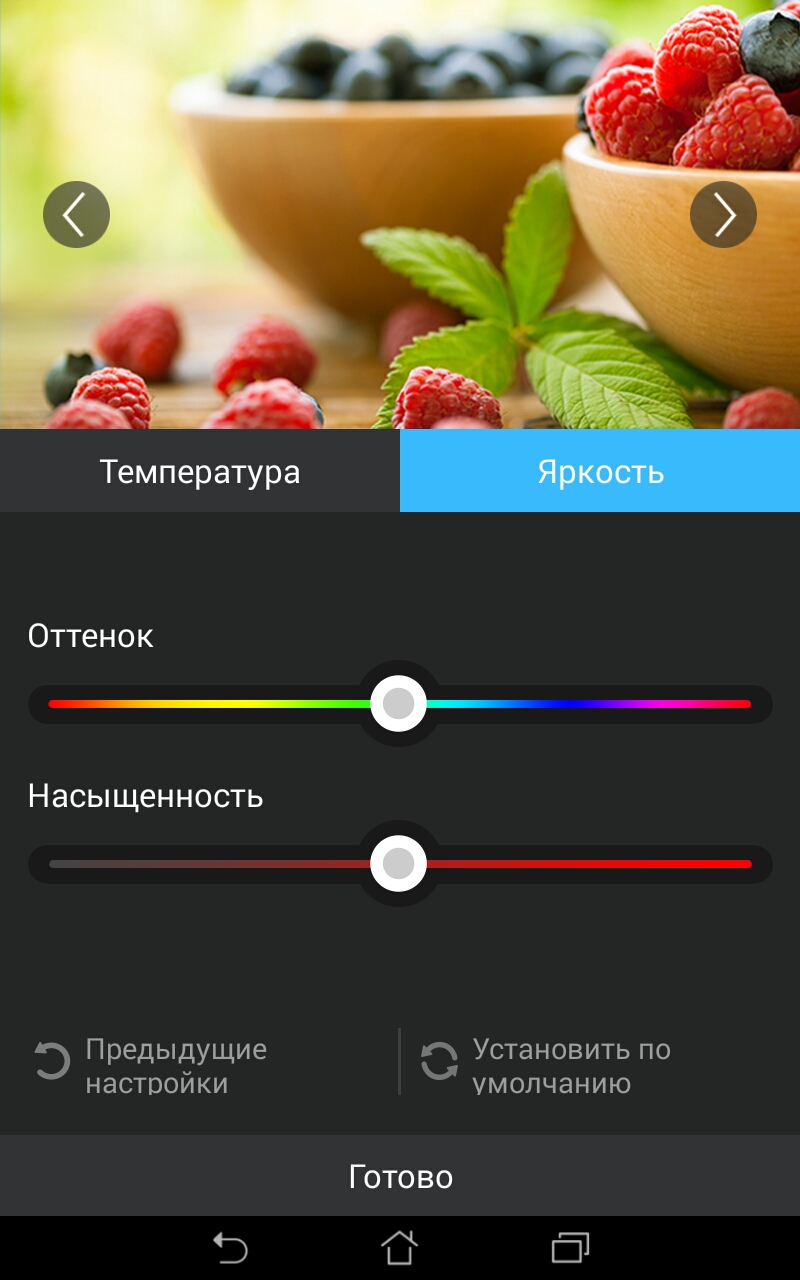
Task: Tap the Насыщенность saturation slider
Action: point(400,864)
